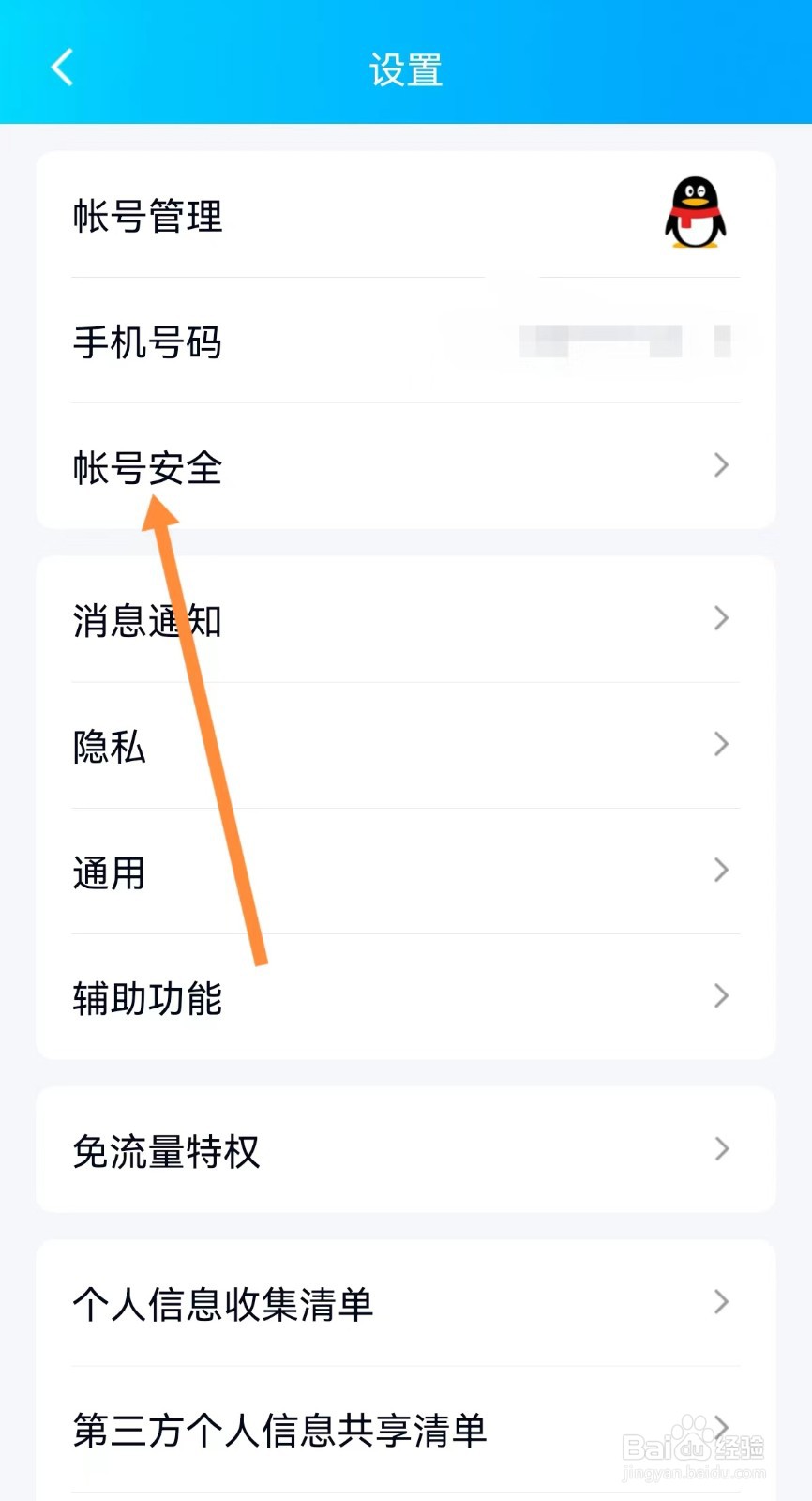Tap the back arrow to exit Settings
Image resolution: width=812 pixels, height=1501 pixels.
[61, 68]
